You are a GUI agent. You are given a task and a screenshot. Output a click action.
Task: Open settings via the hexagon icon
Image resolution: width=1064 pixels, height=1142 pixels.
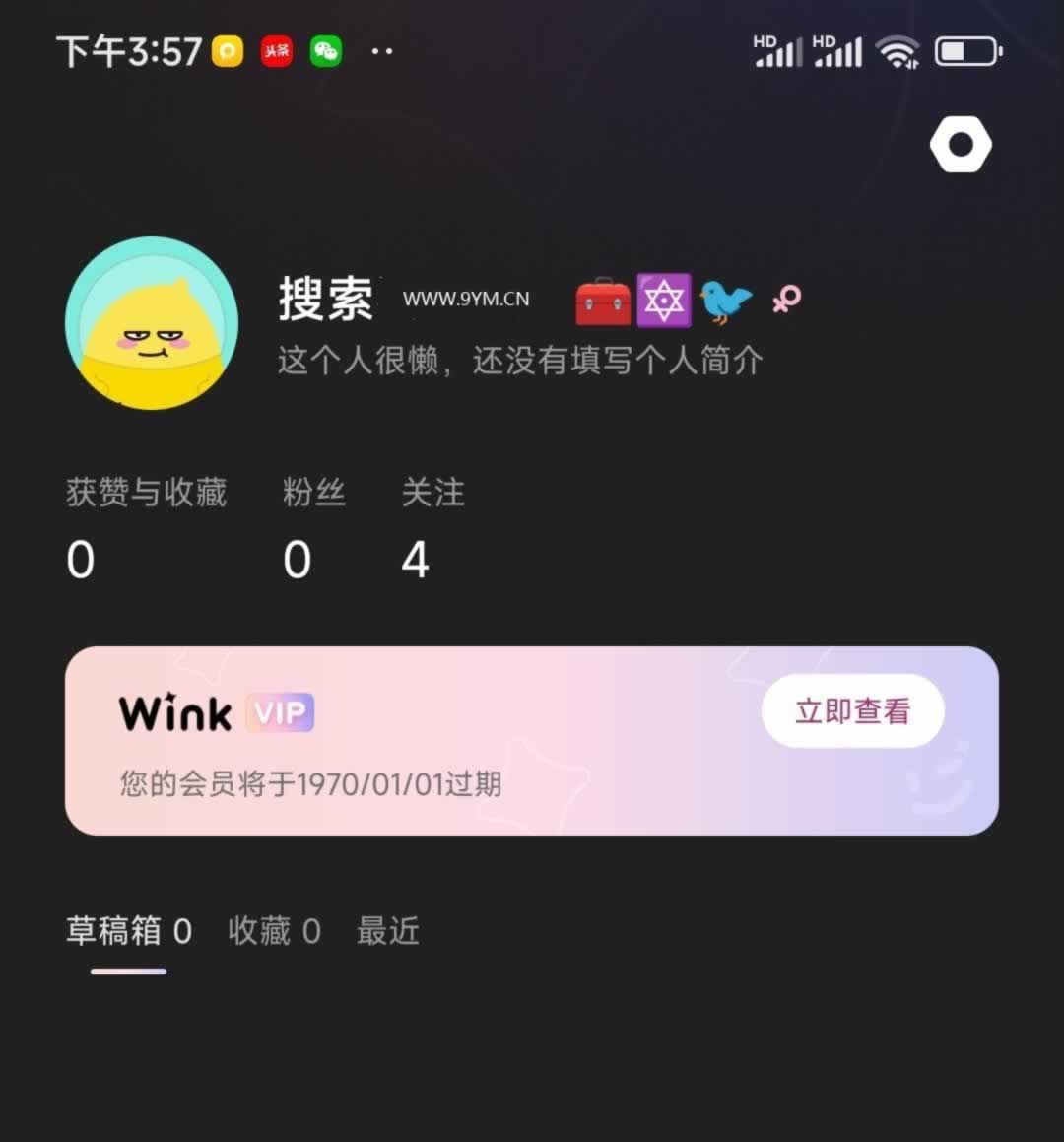tap(961, 145)
